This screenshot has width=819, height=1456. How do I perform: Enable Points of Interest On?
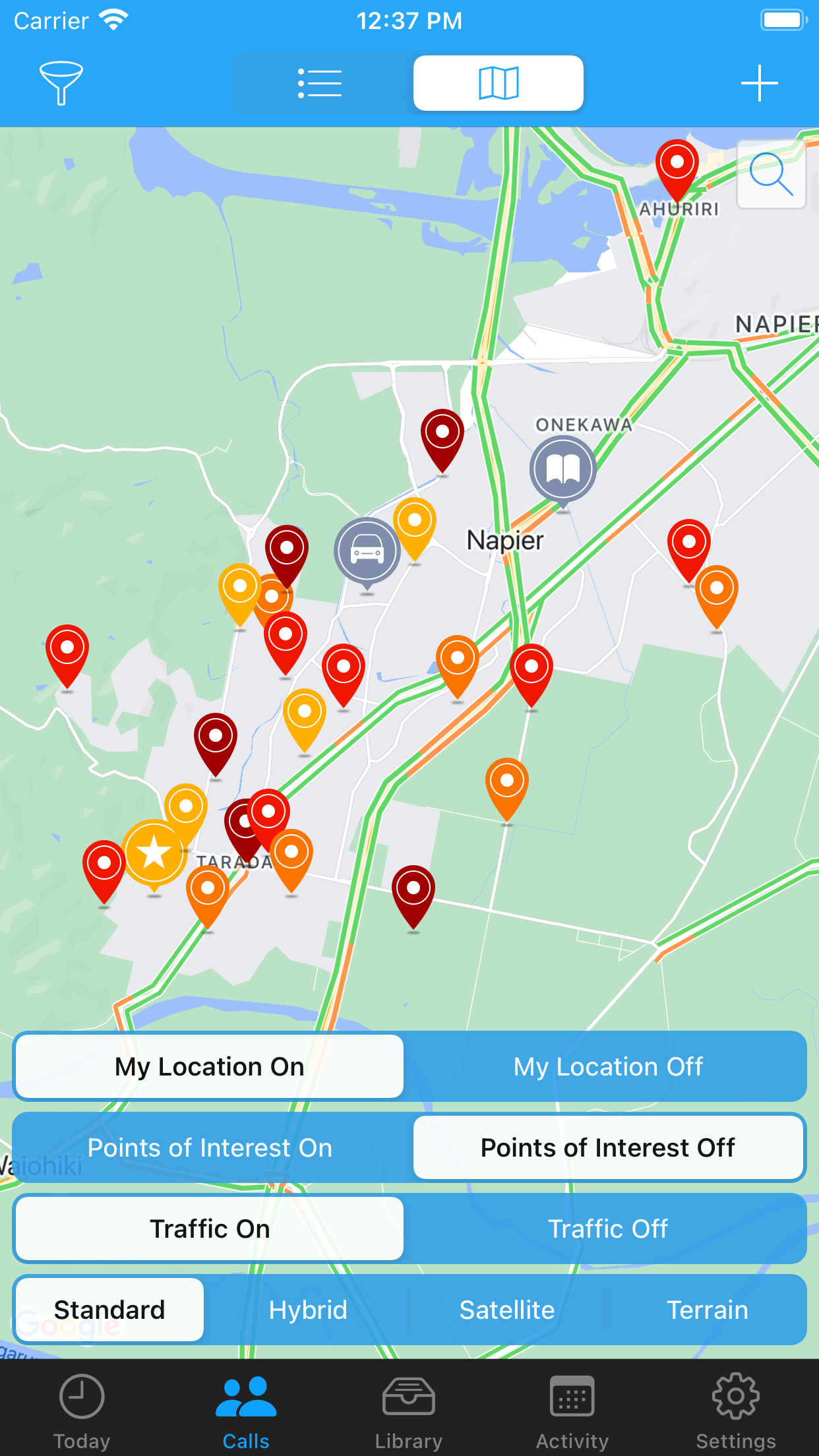coord(210,1147)
